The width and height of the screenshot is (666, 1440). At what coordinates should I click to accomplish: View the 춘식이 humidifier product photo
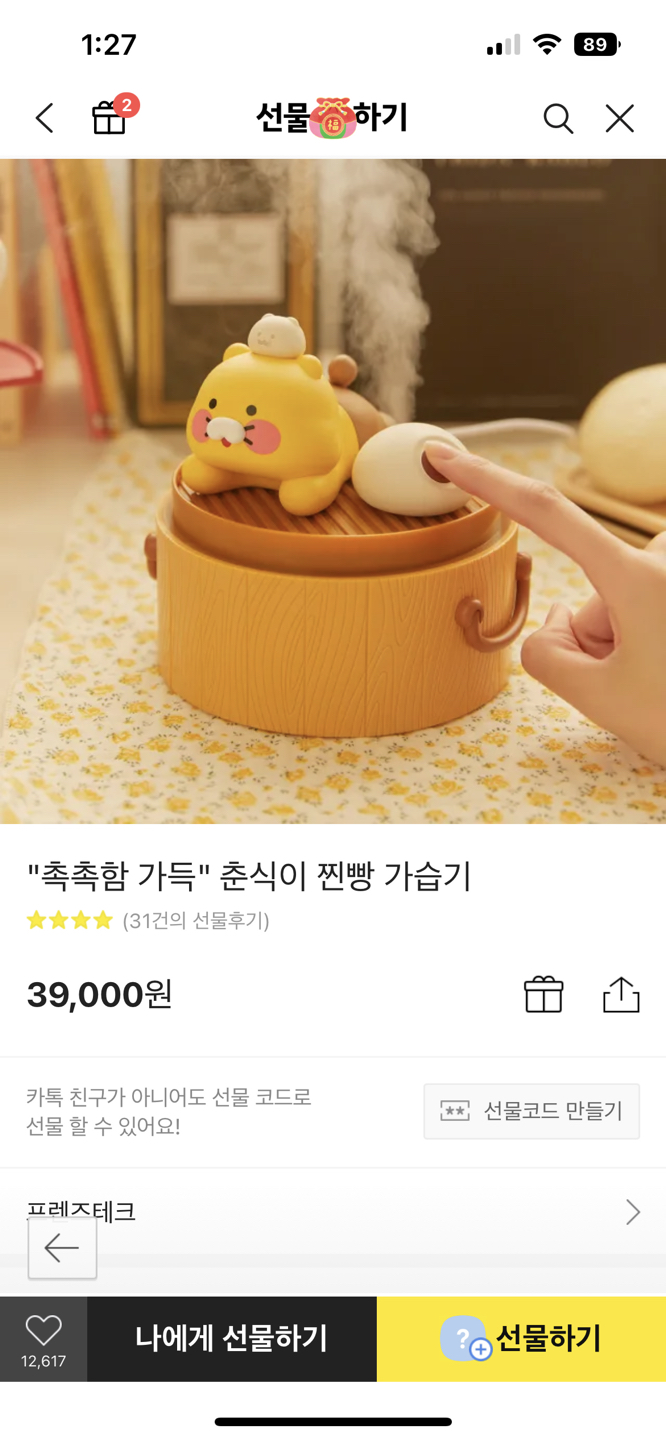pos(333,490)
